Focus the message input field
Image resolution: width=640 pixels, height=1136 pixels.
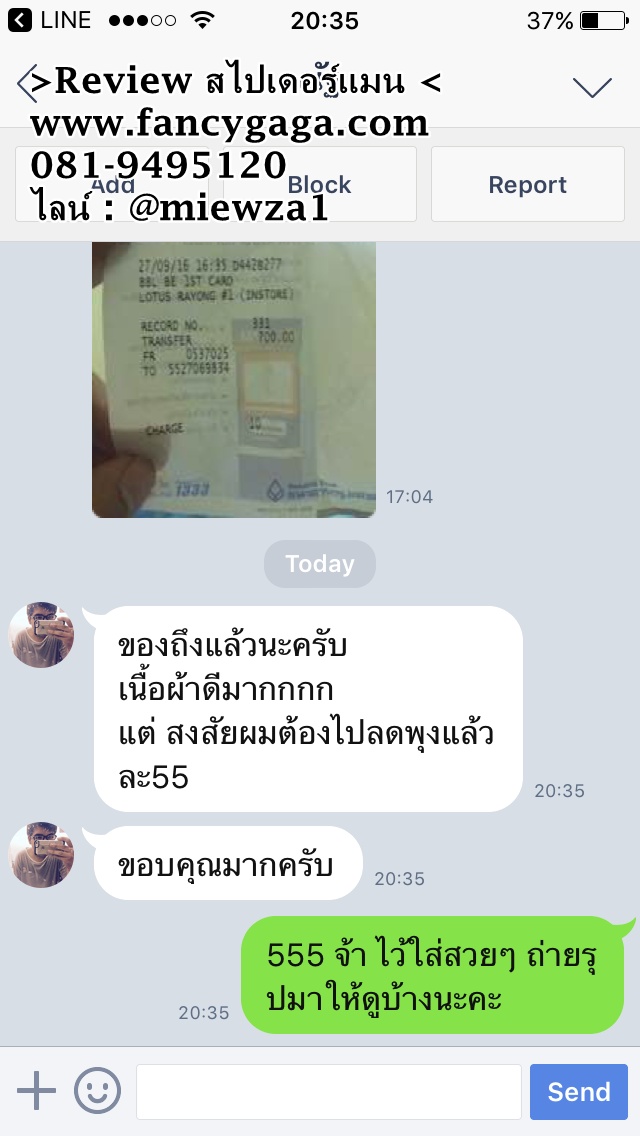coord(328,1091)
